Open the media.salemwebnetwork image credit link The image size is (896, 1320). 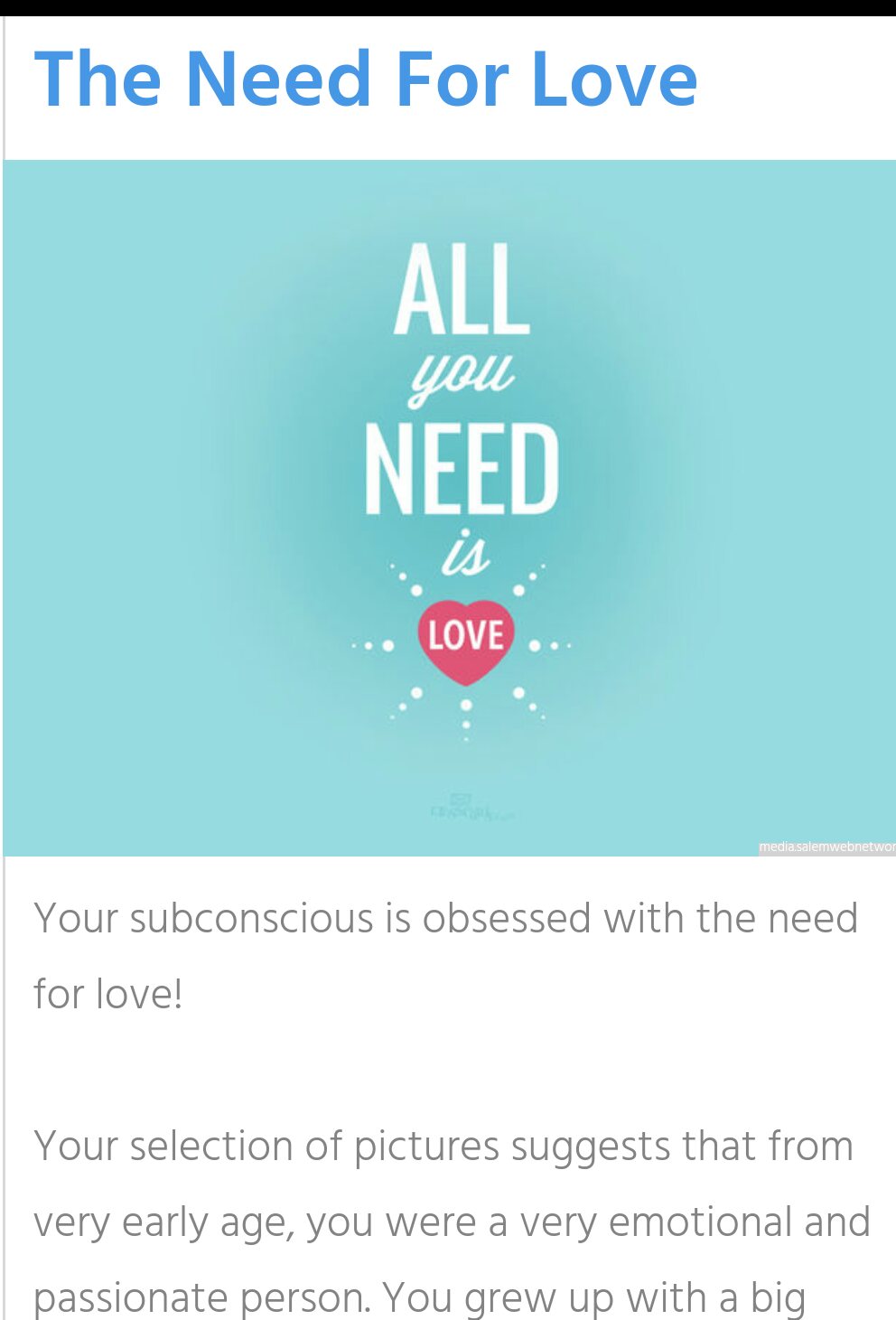826,847
